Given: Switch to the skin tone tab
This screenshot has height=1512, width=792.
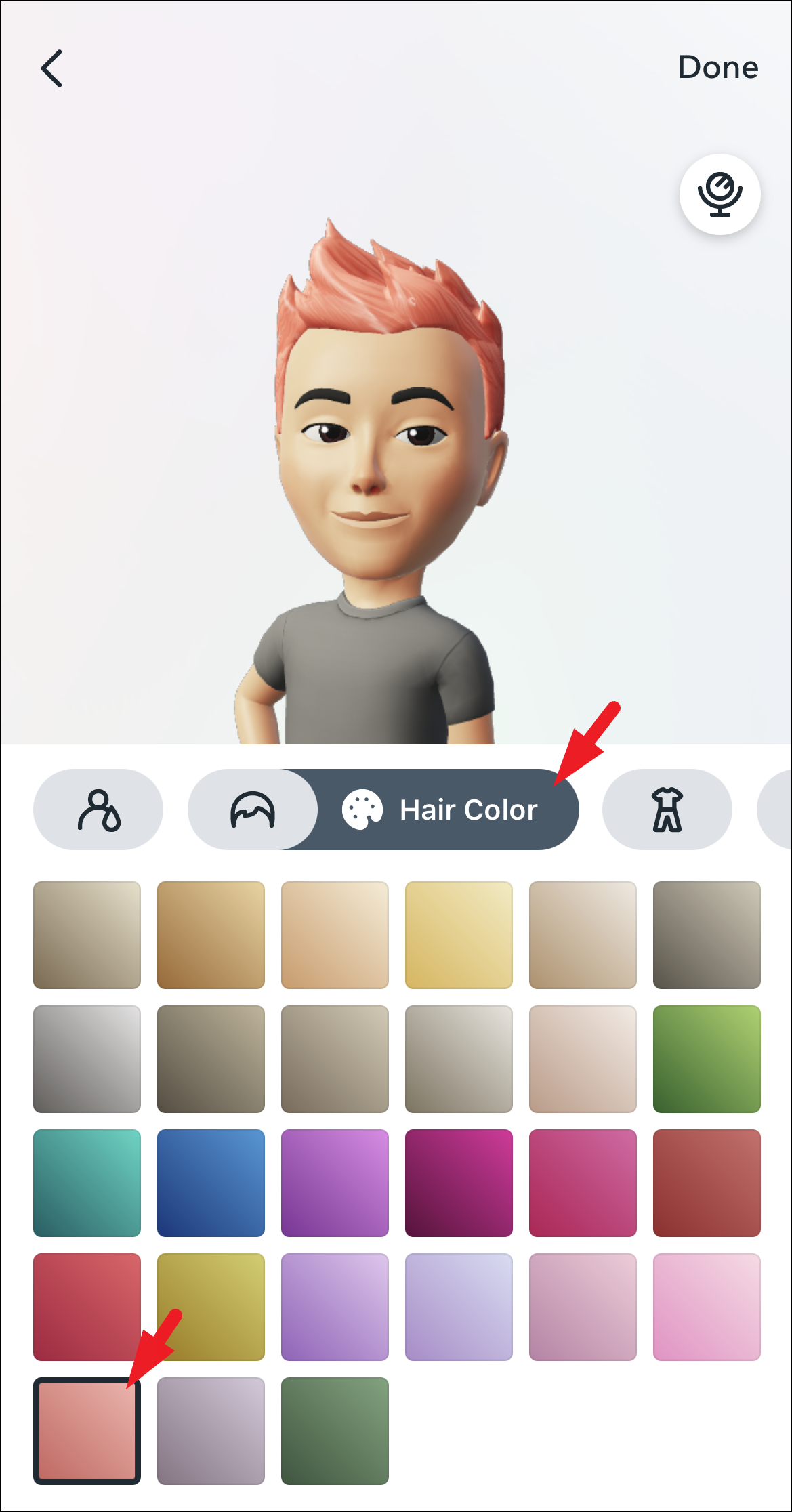Looking at the screenshot, I should [98, 810].
